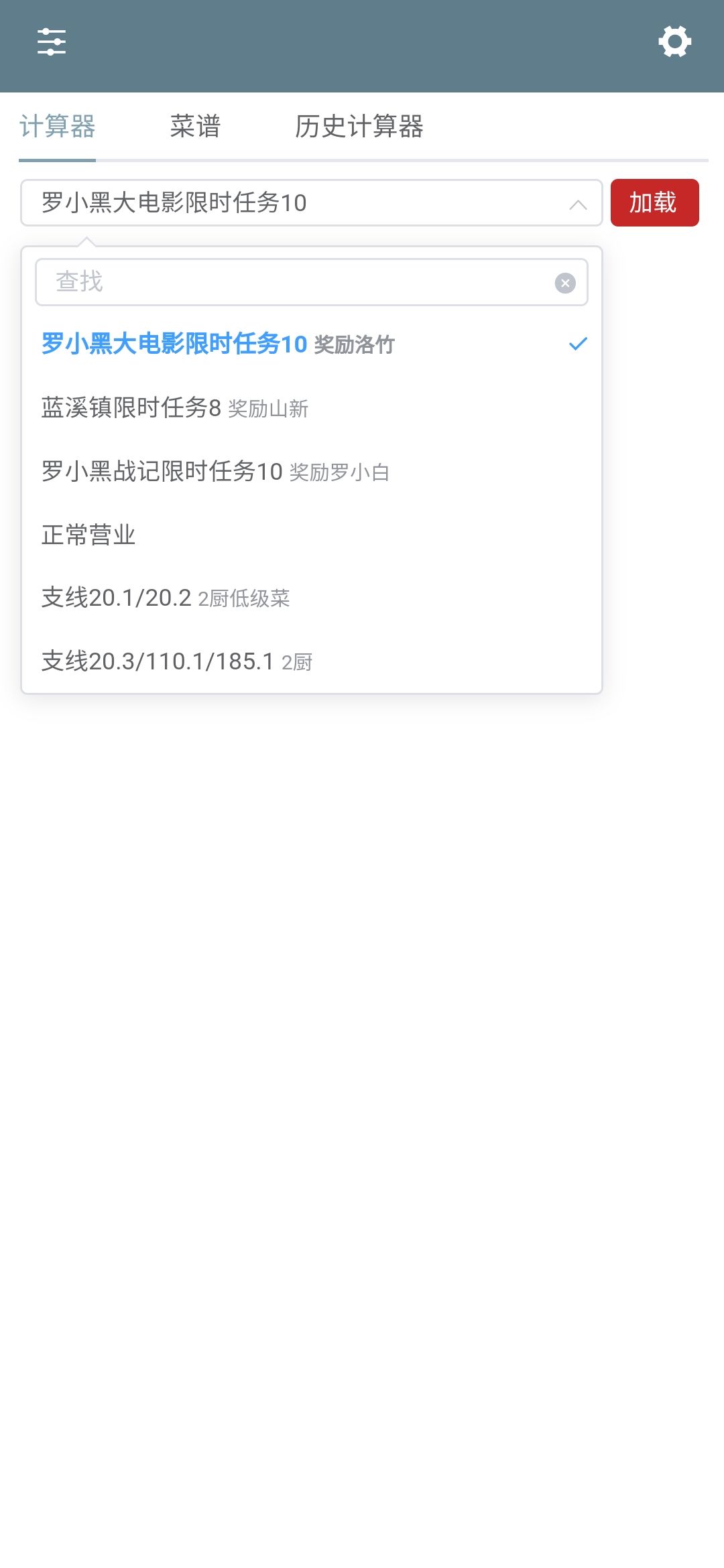Screen dimensions: 724x1568
Task: Open the 历史计算器 tab
Action: 359,126
